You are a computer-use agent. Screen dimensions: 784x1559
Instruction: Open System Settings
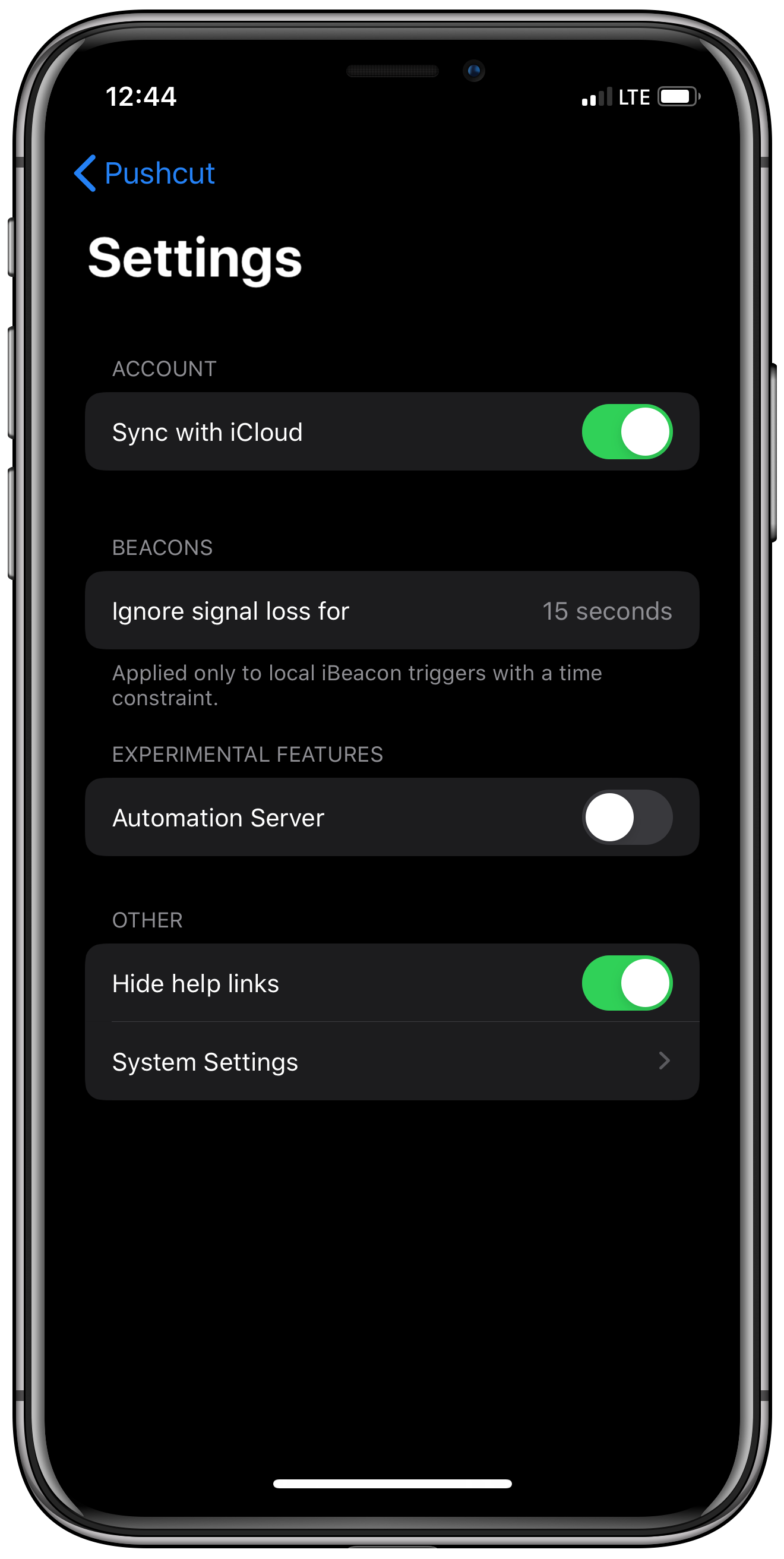pos(392,1062)
